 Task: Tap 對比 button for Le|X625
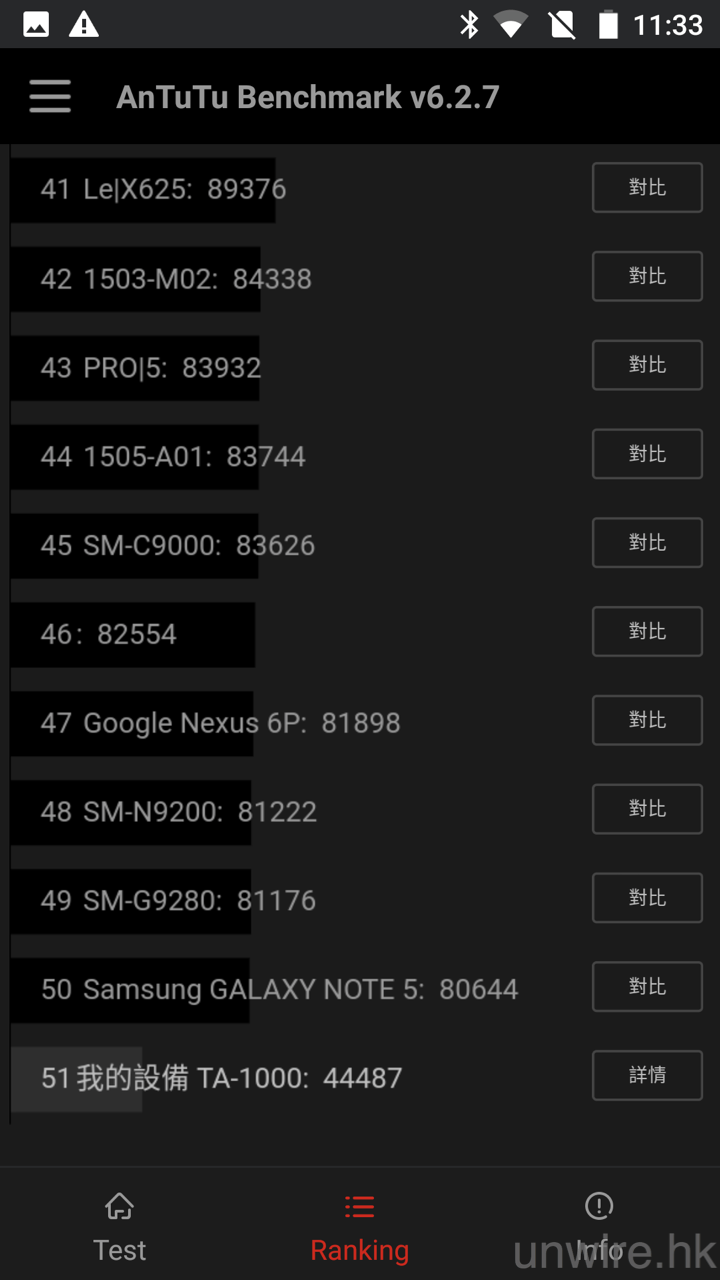(x=647, y=188)
